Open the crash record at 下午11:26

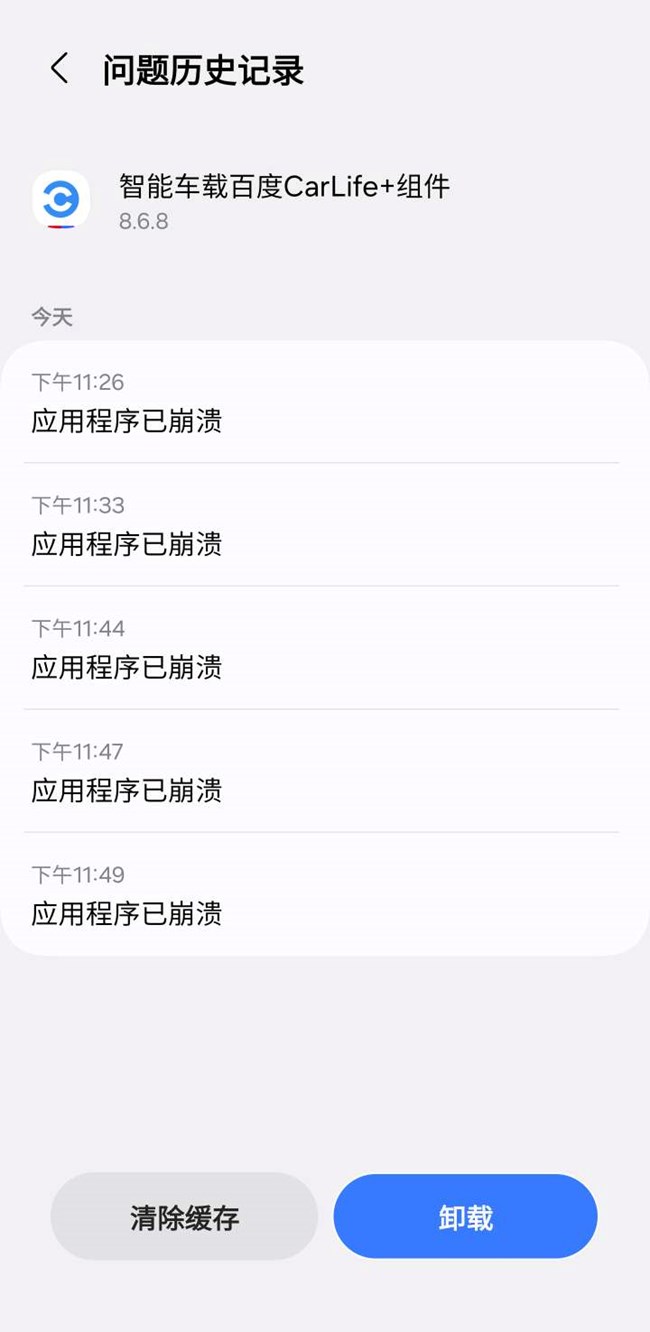click(324, 403)
